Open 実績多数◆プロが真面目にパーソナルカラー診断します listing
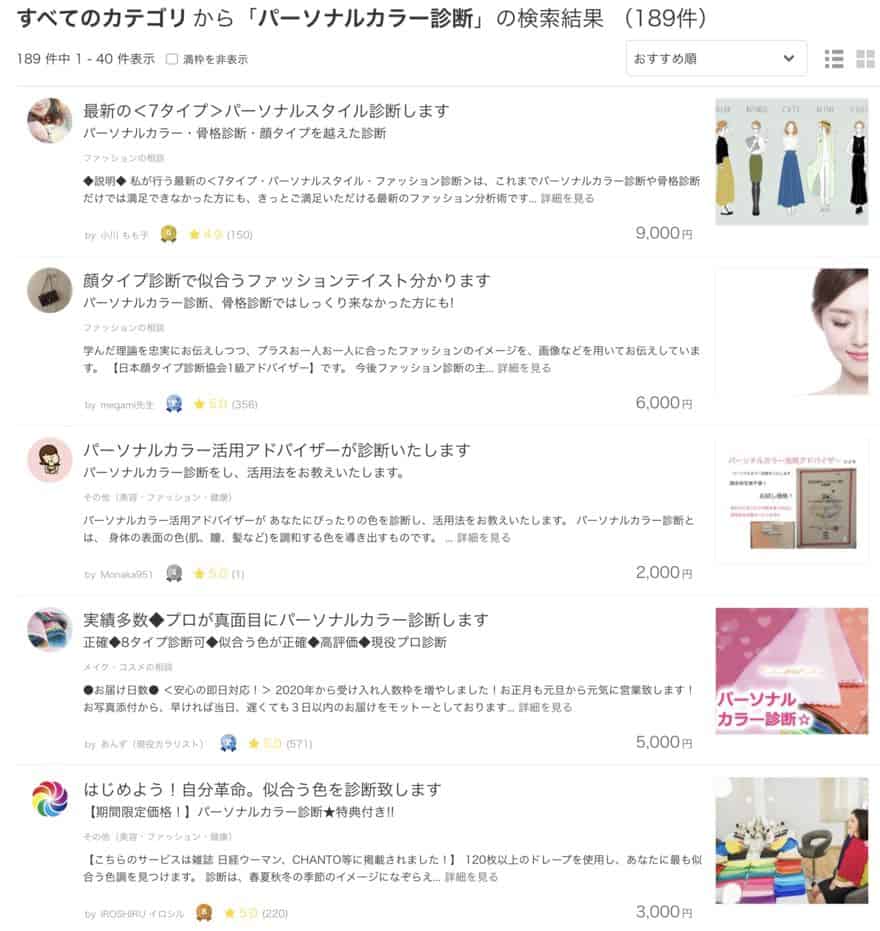This screenshot has width=880, height=931. 286,619
